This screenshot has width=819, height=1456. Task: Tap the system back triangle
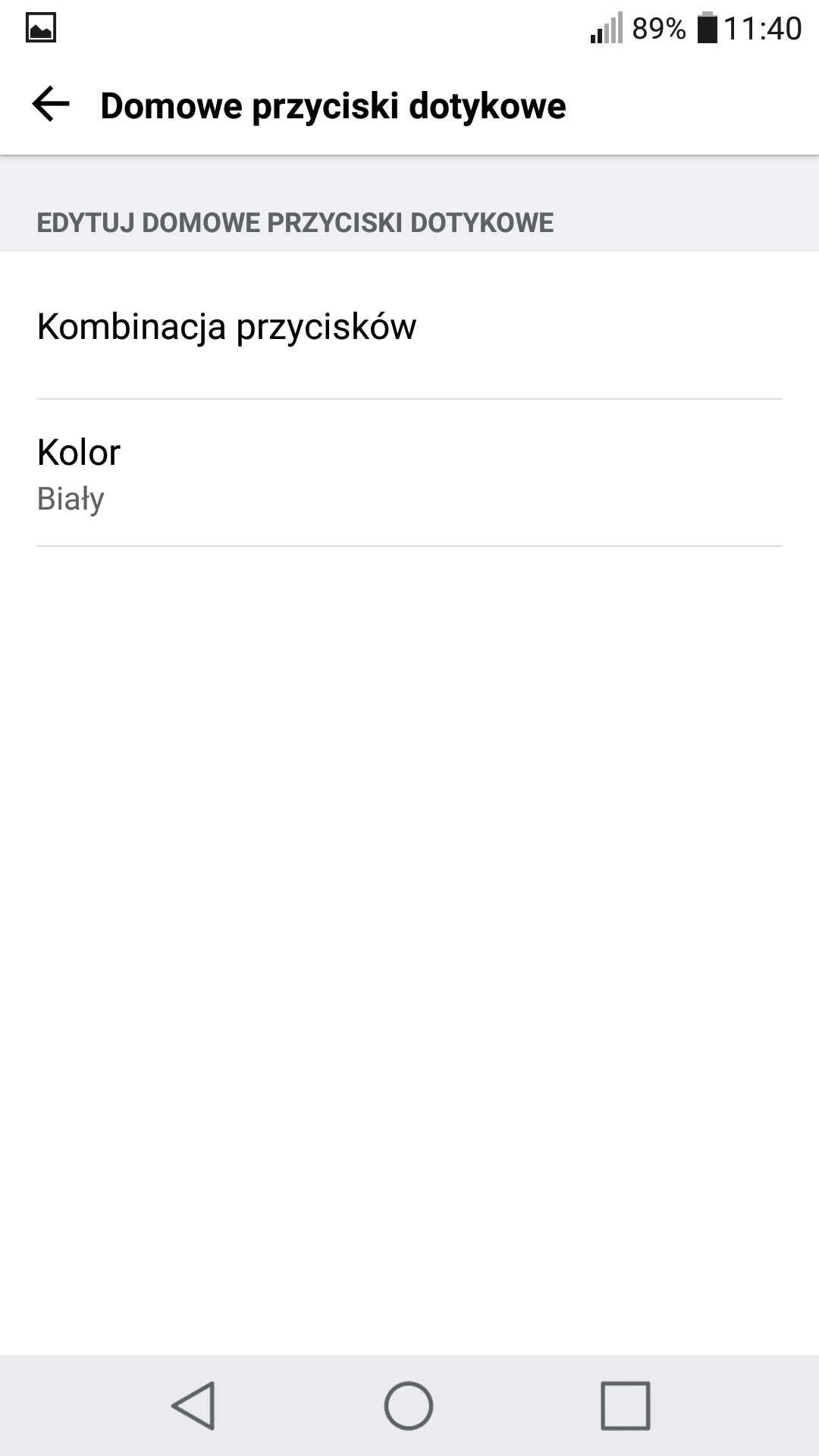[x=193, y=1405]
